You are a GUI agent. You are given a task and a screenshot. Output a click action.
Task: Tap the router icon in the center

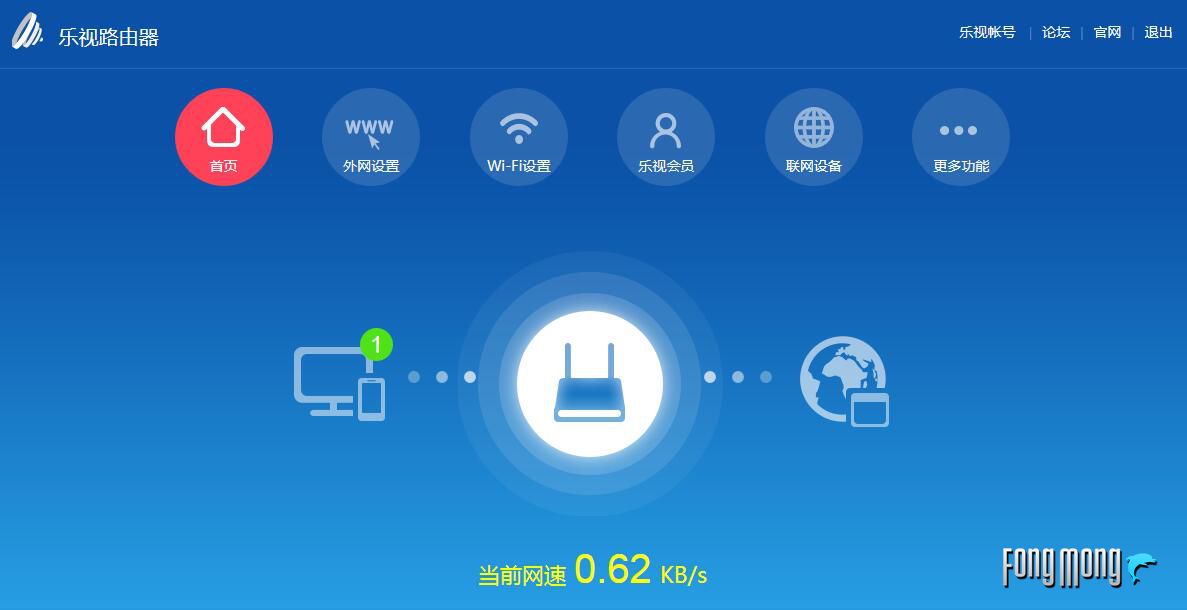pos(590,383)
